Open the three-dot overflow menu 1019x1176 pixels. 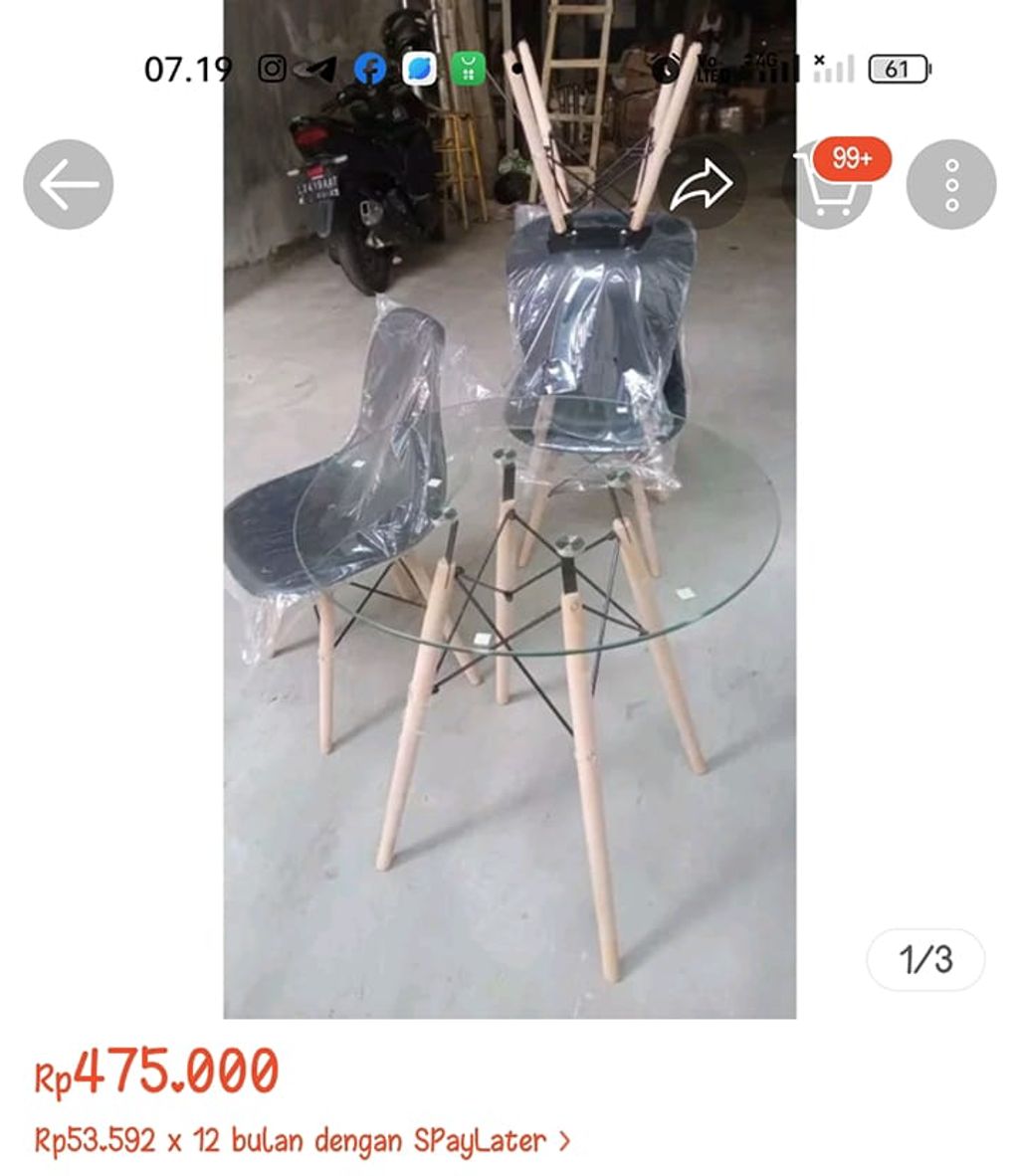point(951,185)
